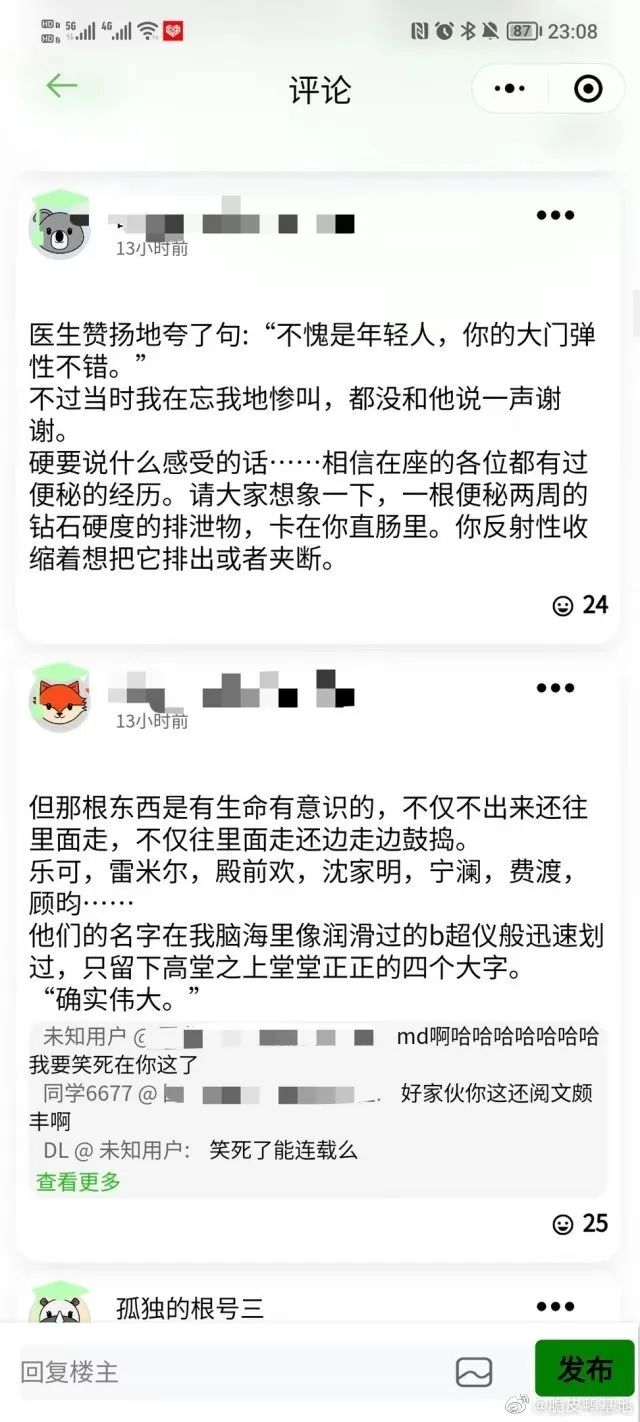Post the reply with 发布
The image size is (640, 1422).
click(585, 1368)
